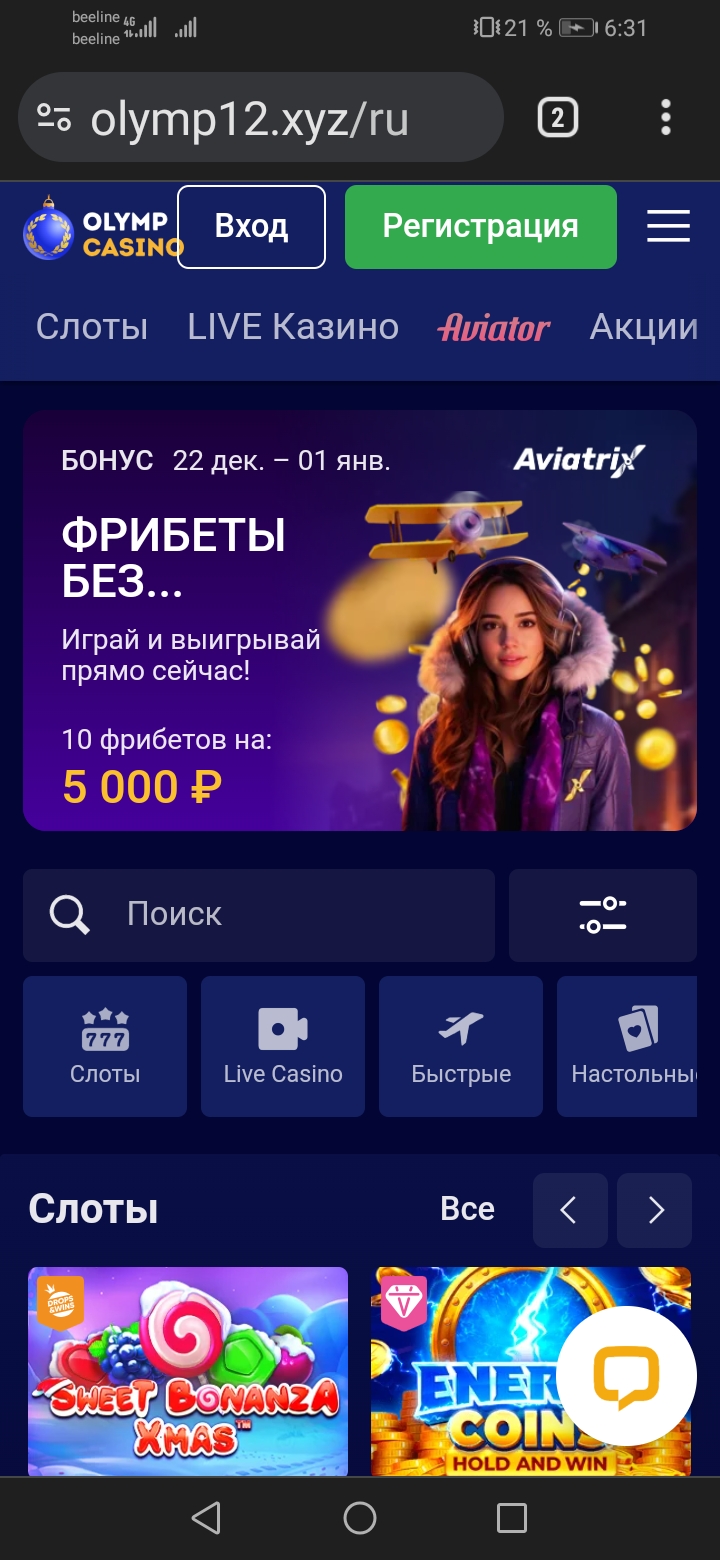Screen dimensions: 720x1560
Task: Open the hamburger navigation menu
Action: click(x=668, y=227)
